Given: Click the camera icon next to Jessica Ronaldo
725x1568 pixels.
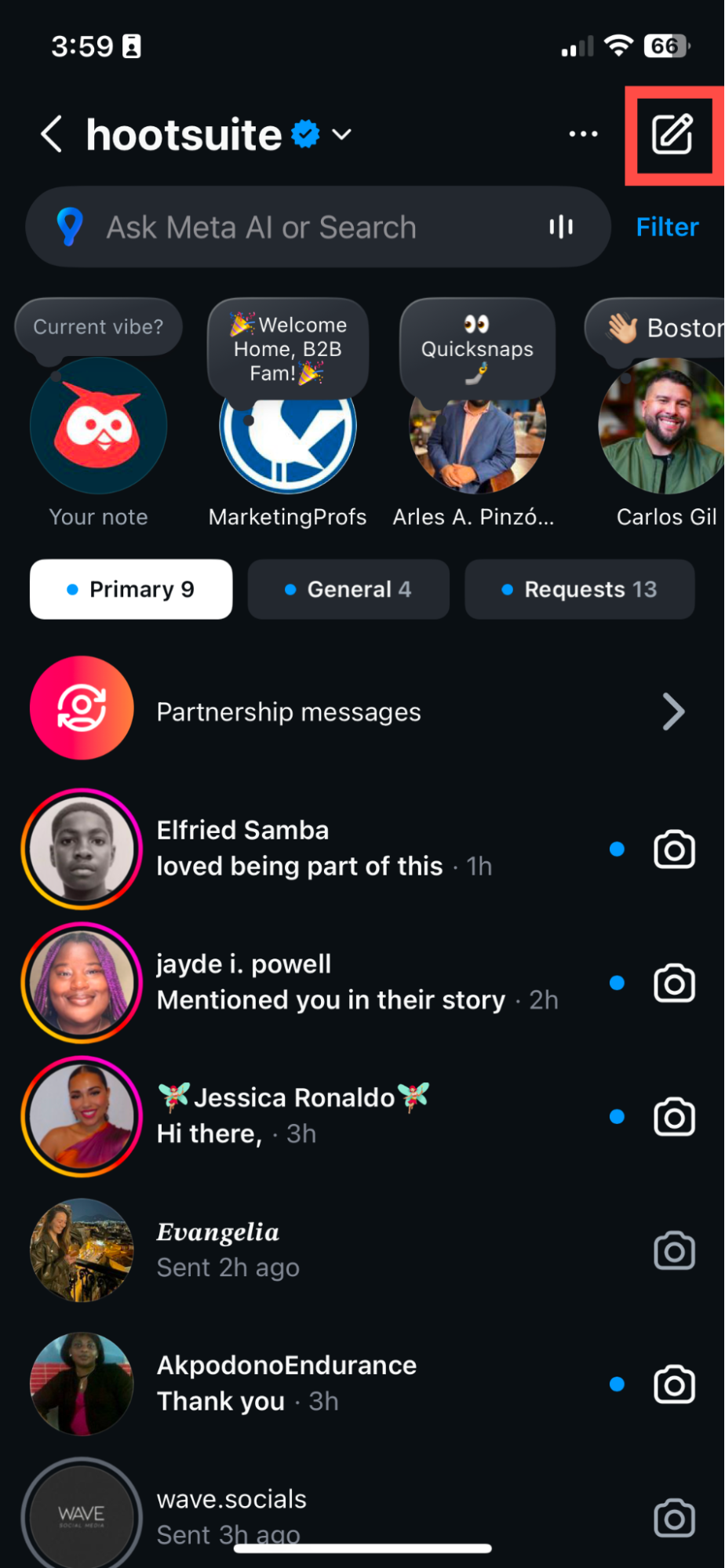Looking at the screenshot, I should [x=673, y=1117].
